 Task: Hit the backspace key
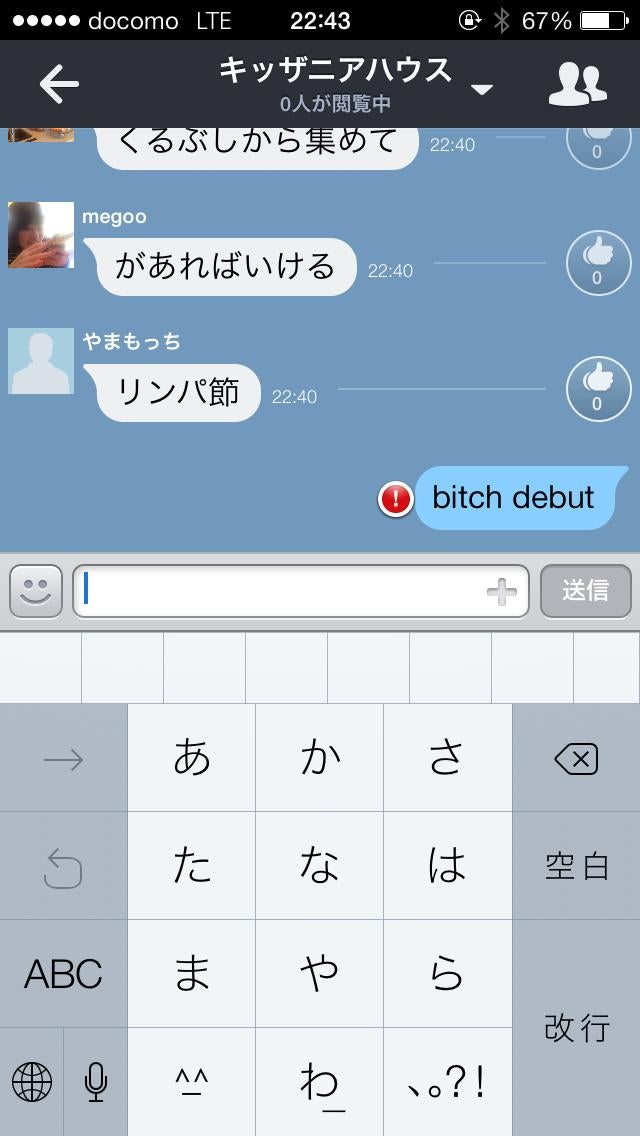point(576,759)
